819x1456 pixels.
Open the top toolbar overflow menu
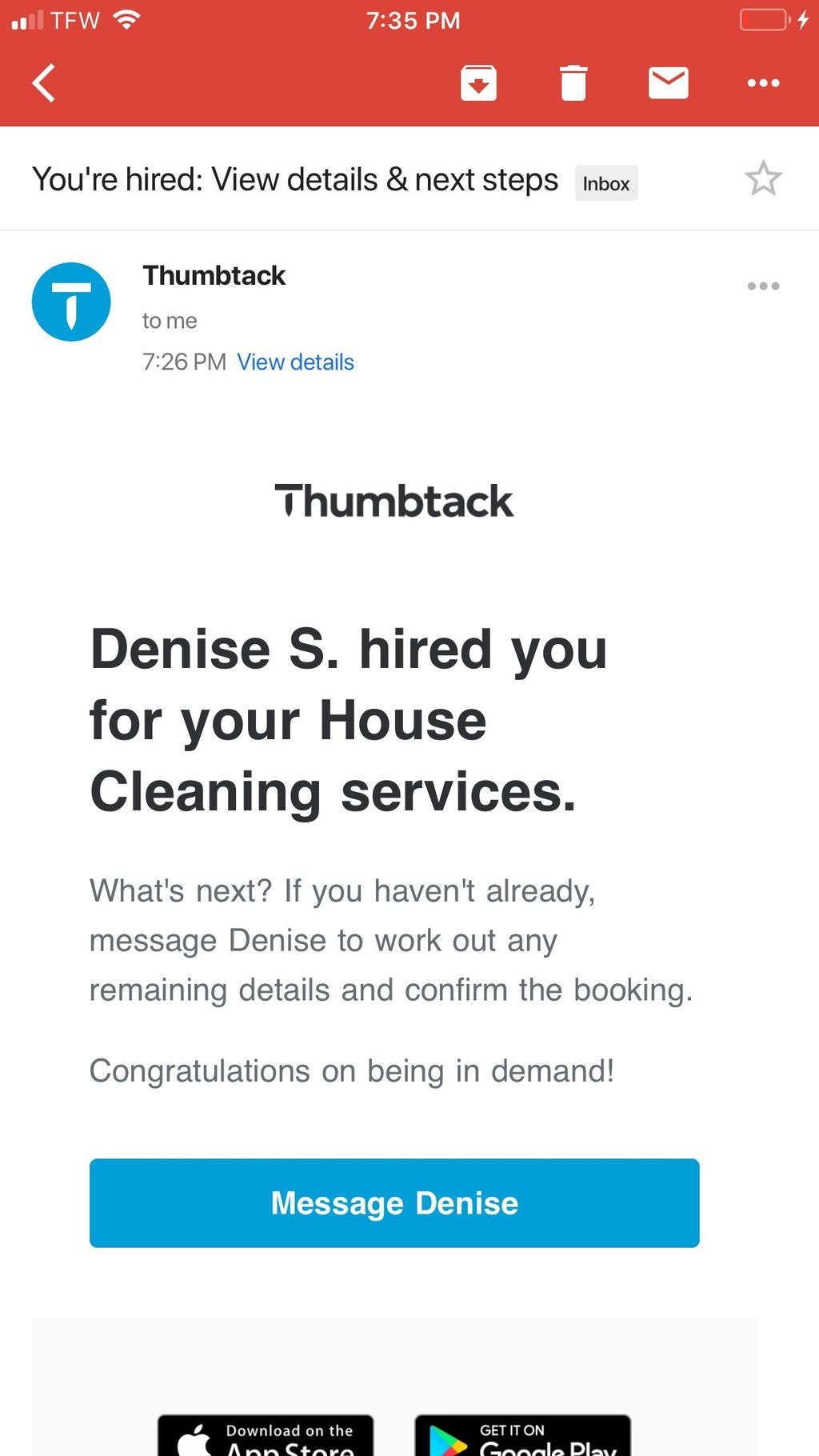tap(763, 83)
